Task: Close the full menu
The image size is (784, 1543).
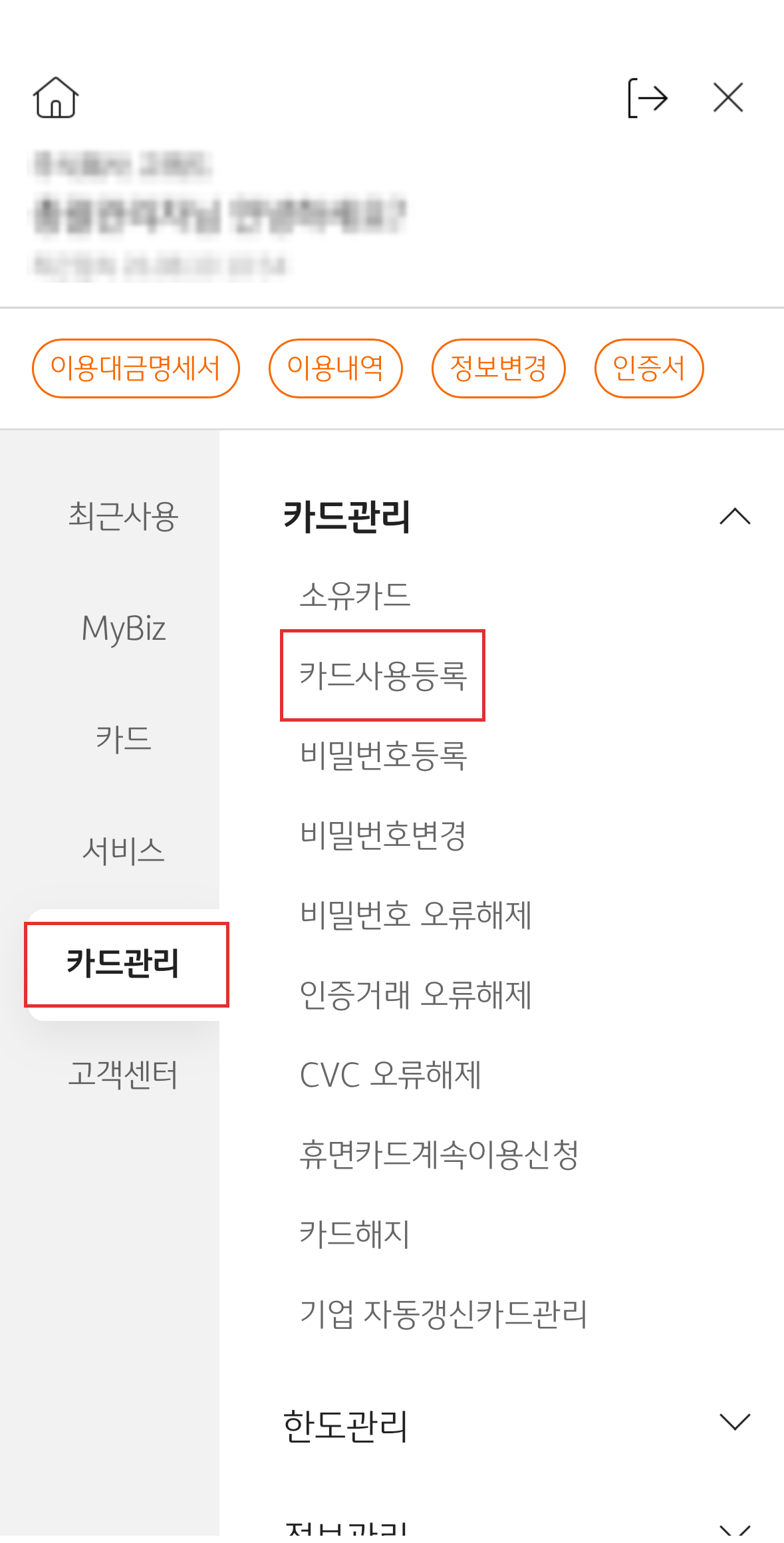Action: coord(728,98)
